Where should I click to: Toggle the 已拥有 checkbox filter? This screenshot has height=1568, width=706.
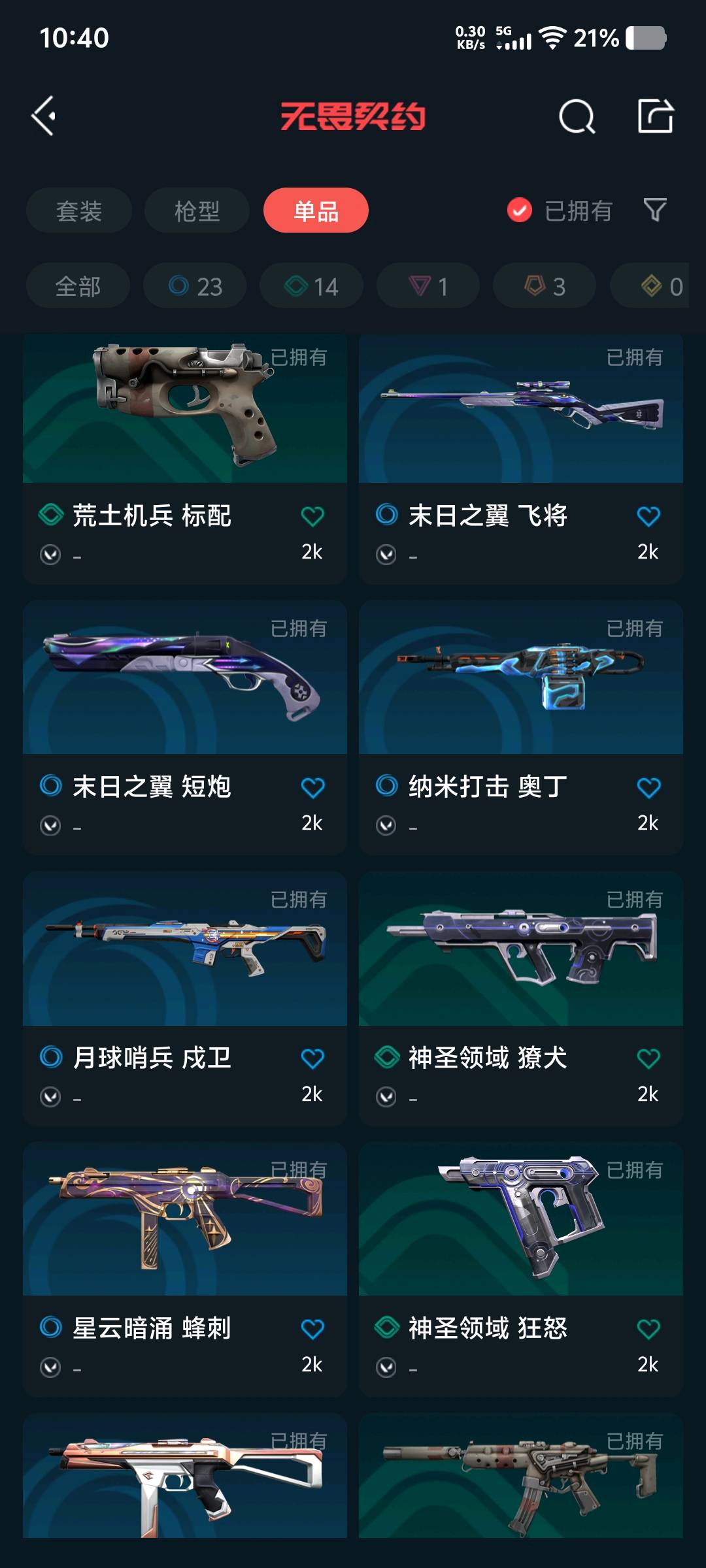[520, 210]
